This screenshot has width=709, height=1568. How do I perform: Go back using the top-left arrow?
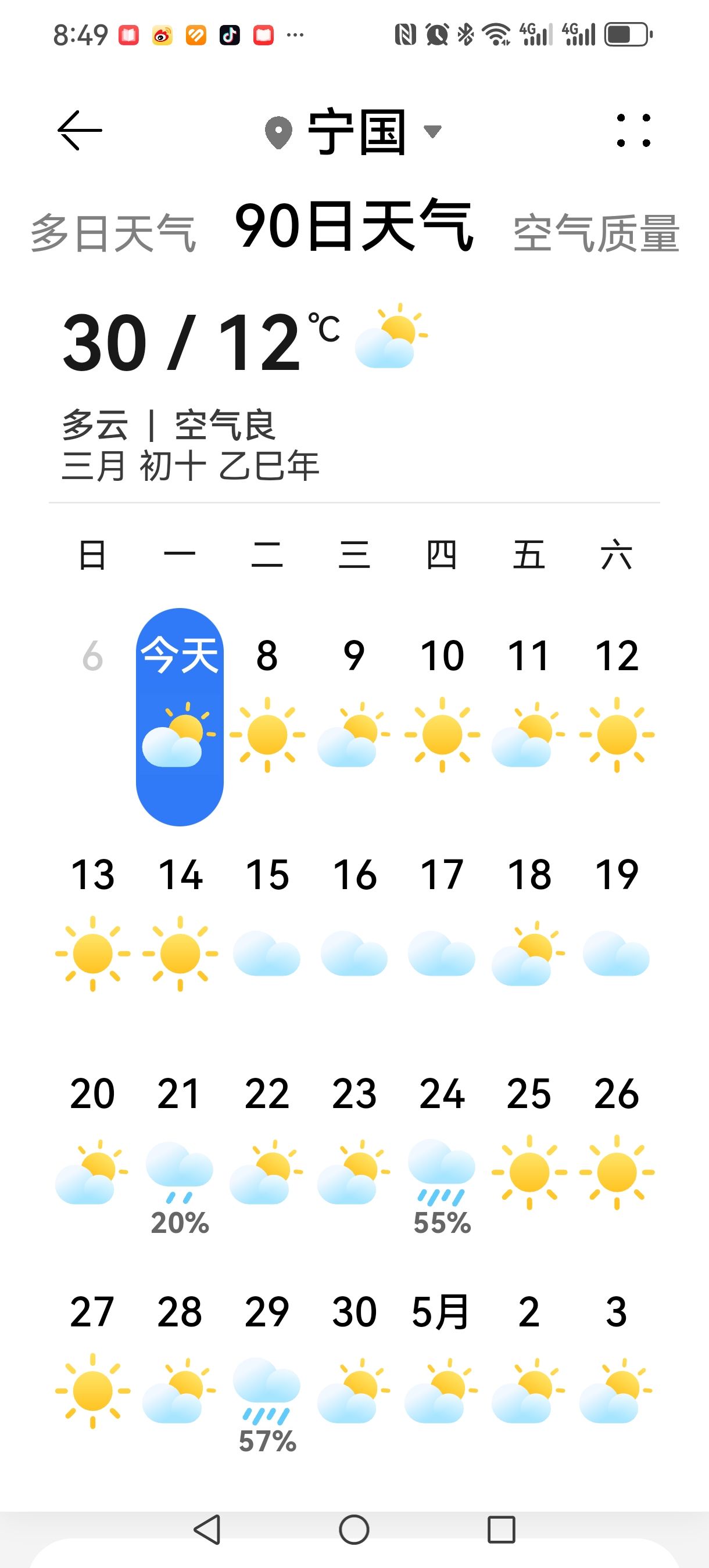pos(80,130)
